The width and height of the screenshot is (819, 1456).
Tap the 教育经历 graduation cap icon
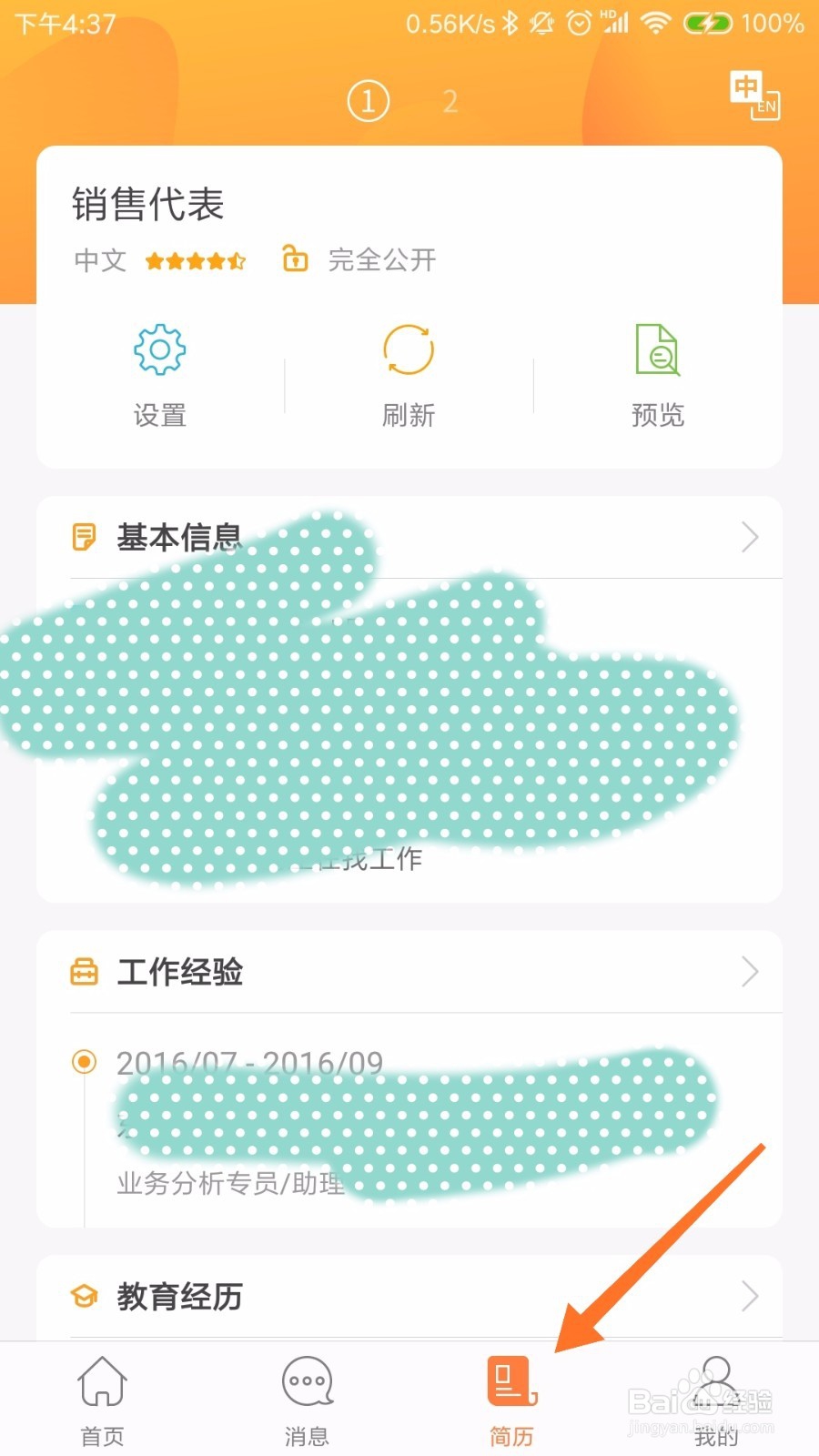click(x=85, y=1296)
